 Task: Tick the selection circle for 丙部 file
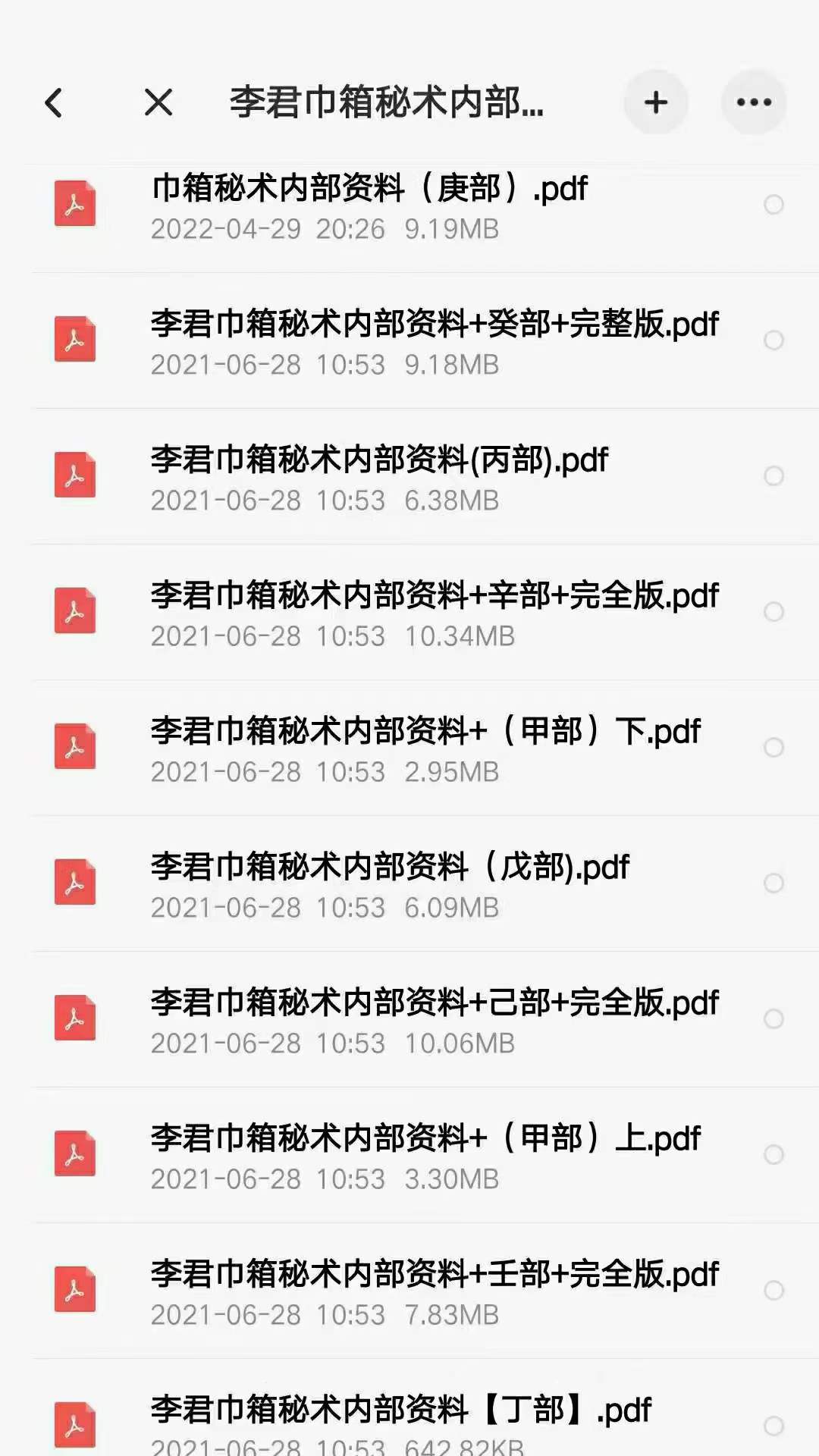coord(773,476)
